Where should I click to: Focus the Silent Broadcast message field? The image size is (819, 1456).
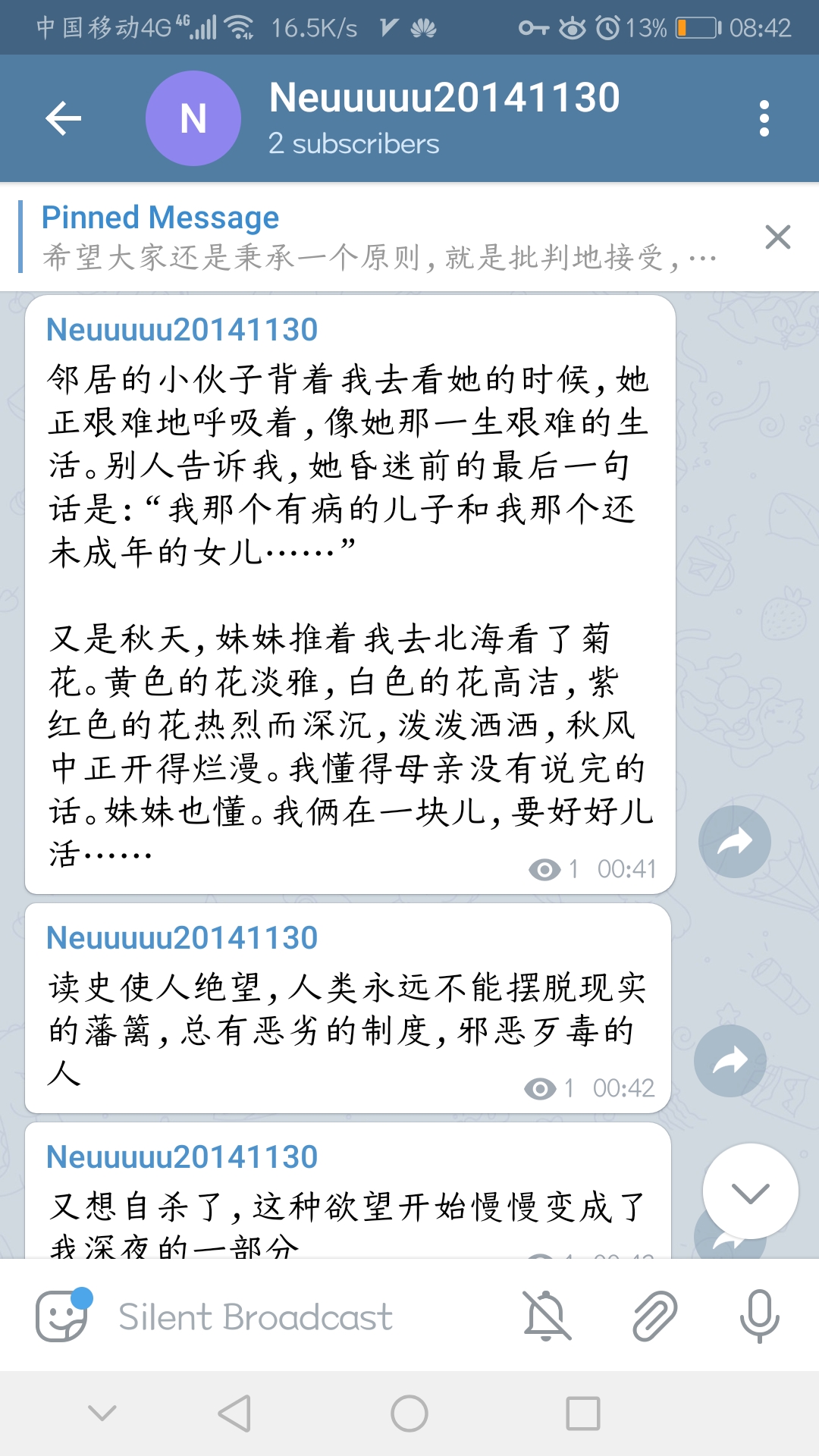303,1316
